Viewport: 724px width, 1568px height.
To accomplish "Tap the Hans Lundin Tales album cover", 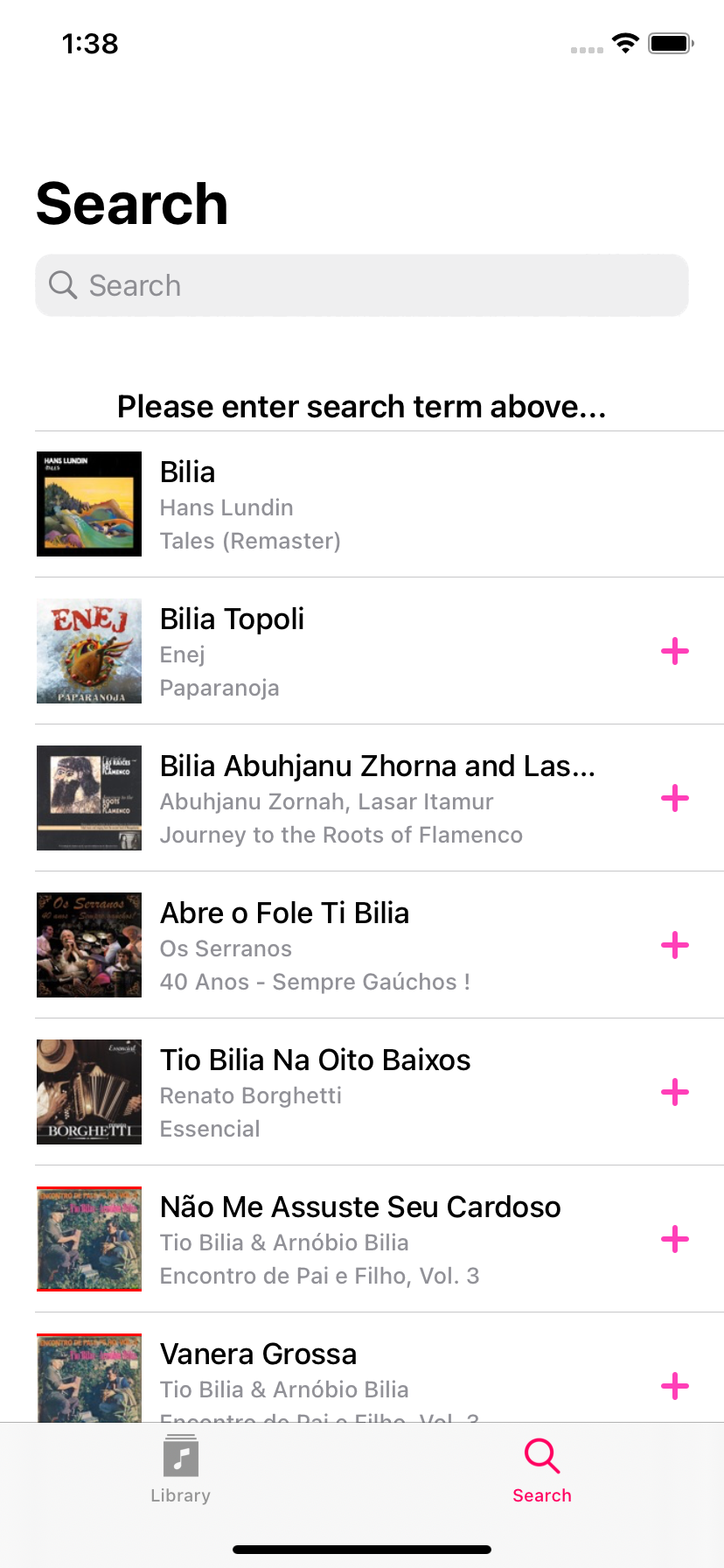I will 88,504.
